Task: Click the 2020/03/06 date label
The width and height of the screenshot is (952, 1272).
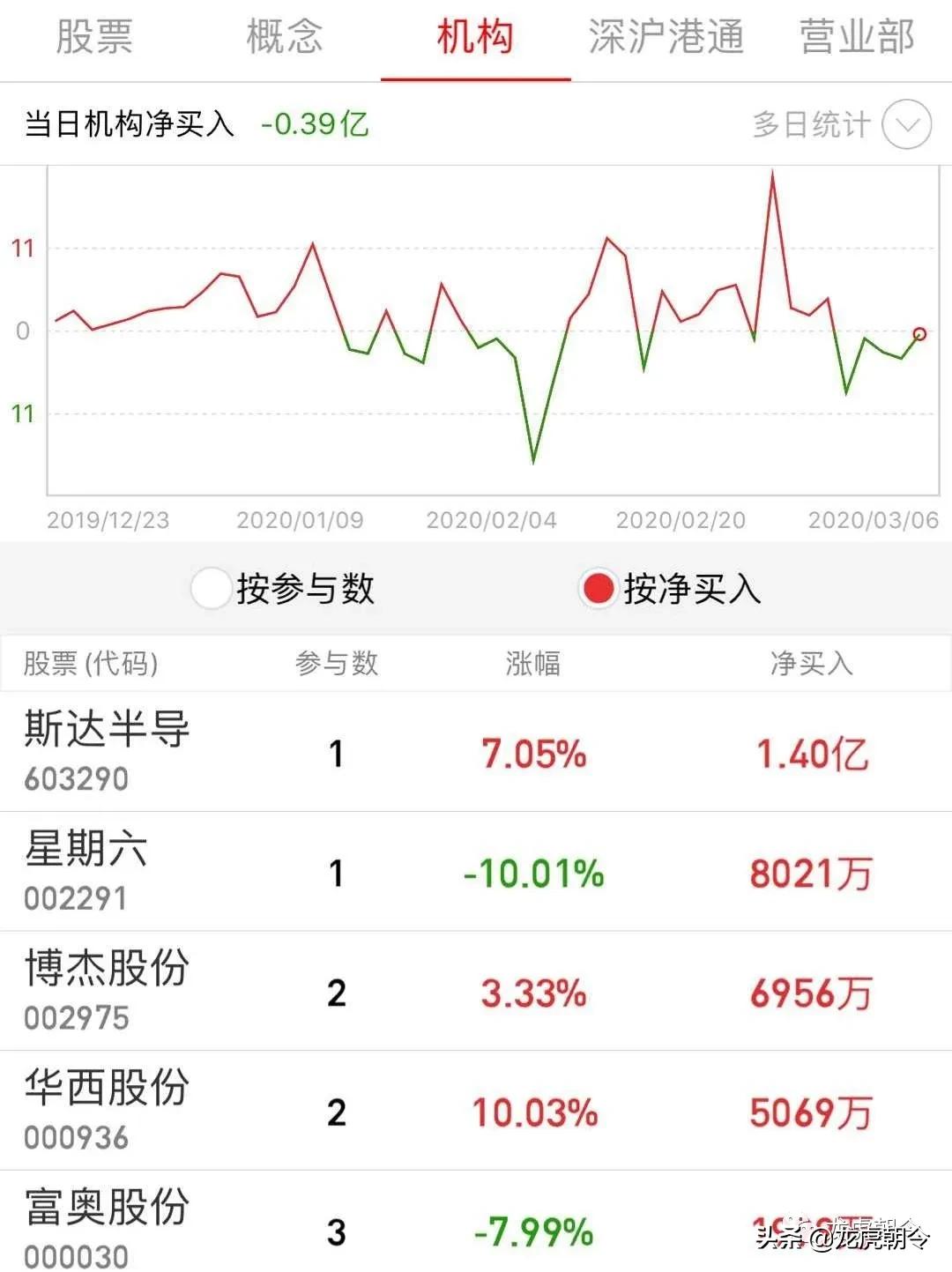Action: pyautogui.click(x=871, y=520)
